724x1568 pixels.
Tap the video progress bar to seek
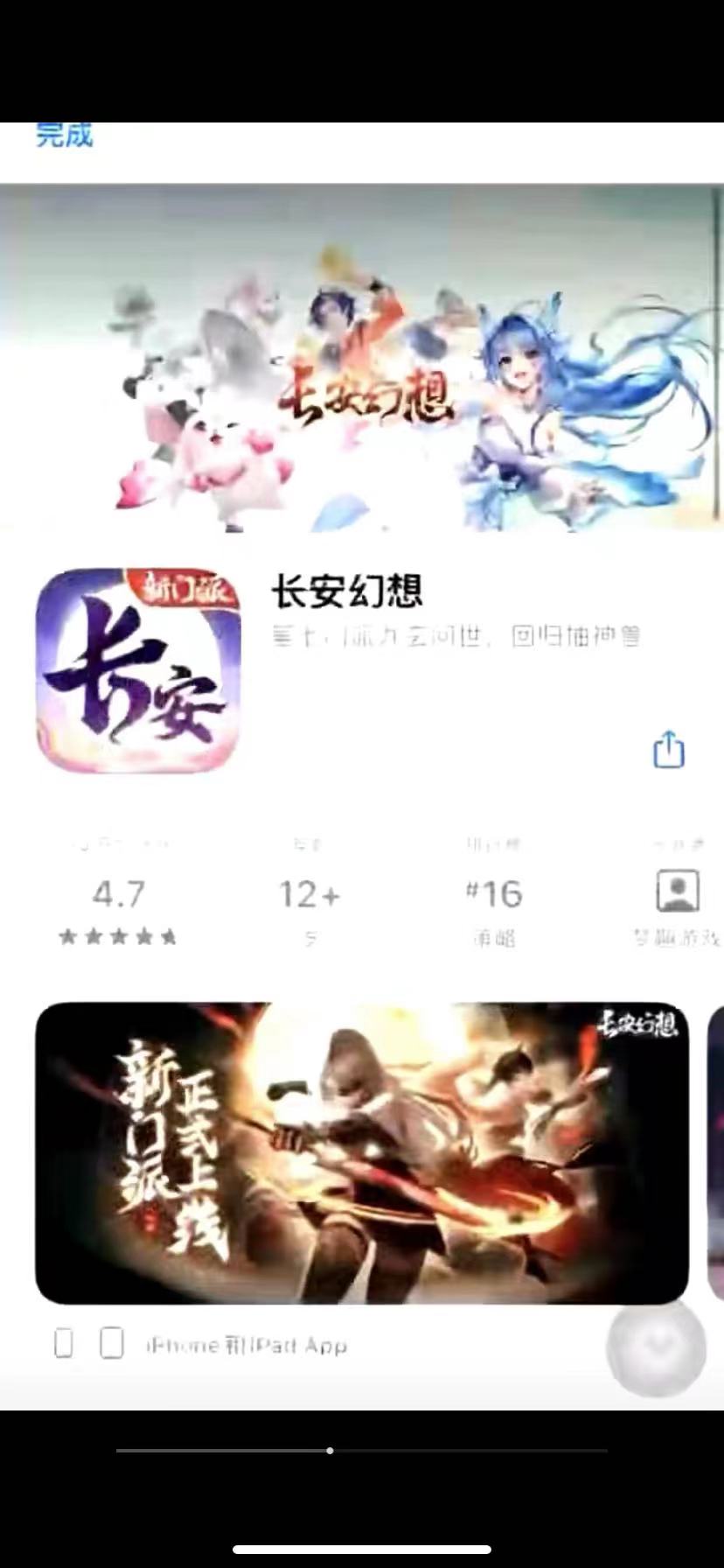pos(362,1451)
